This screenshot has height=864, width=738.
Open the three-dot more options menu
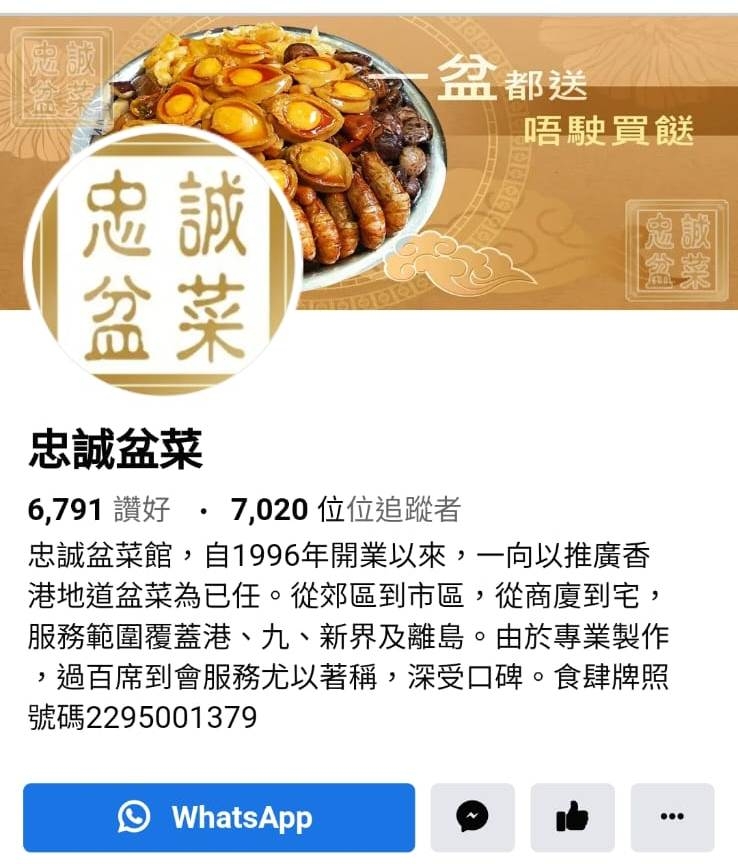[x=672, y=817]
